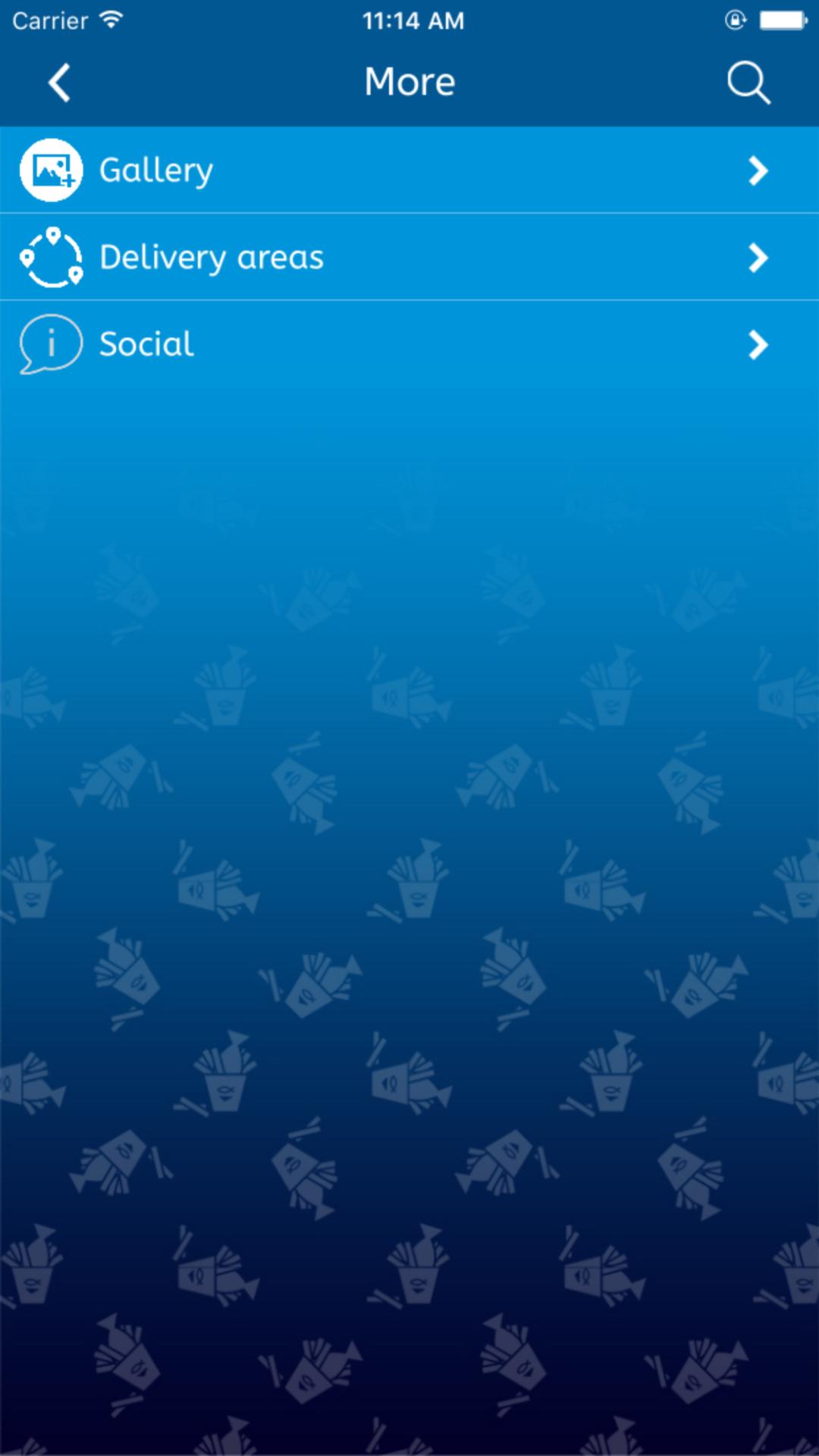Go back using the arrow
819x1456 pixels.
coord(59,83)
